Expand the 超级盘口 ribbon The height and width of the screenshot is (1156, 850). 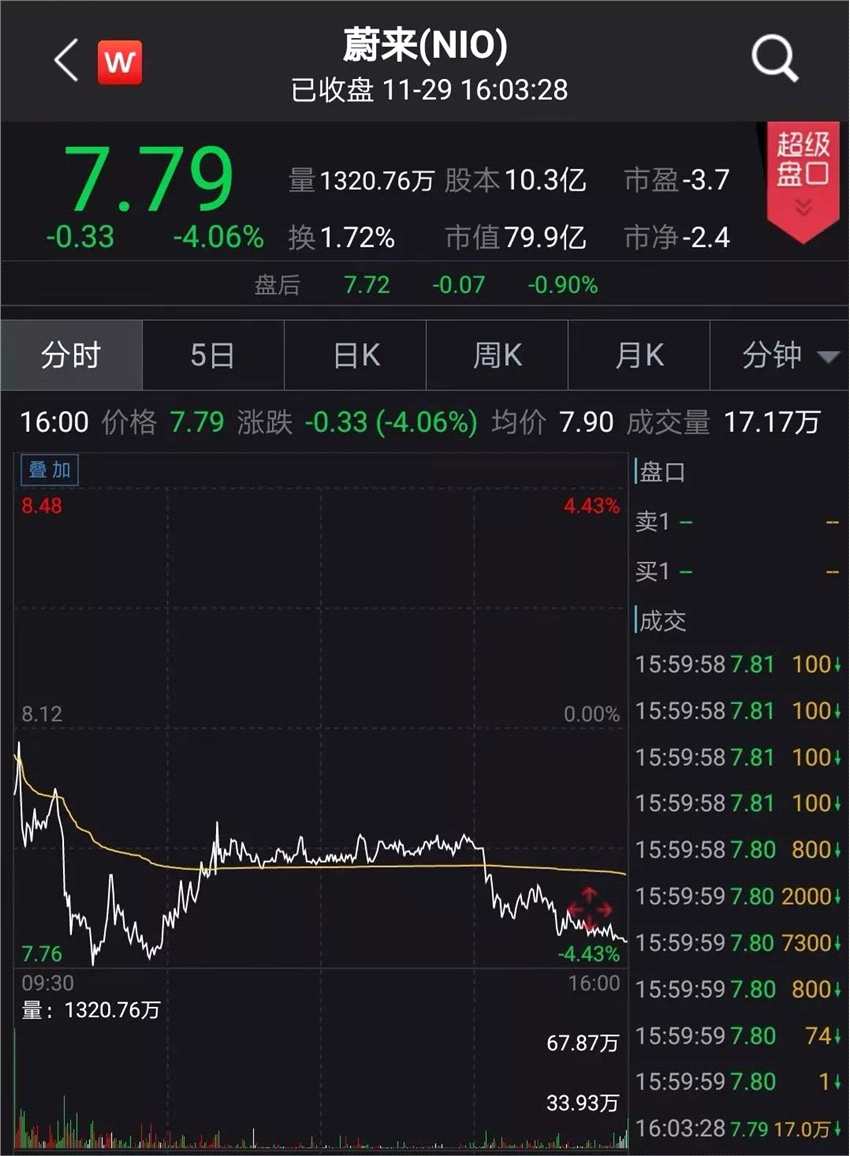point(803,180)
